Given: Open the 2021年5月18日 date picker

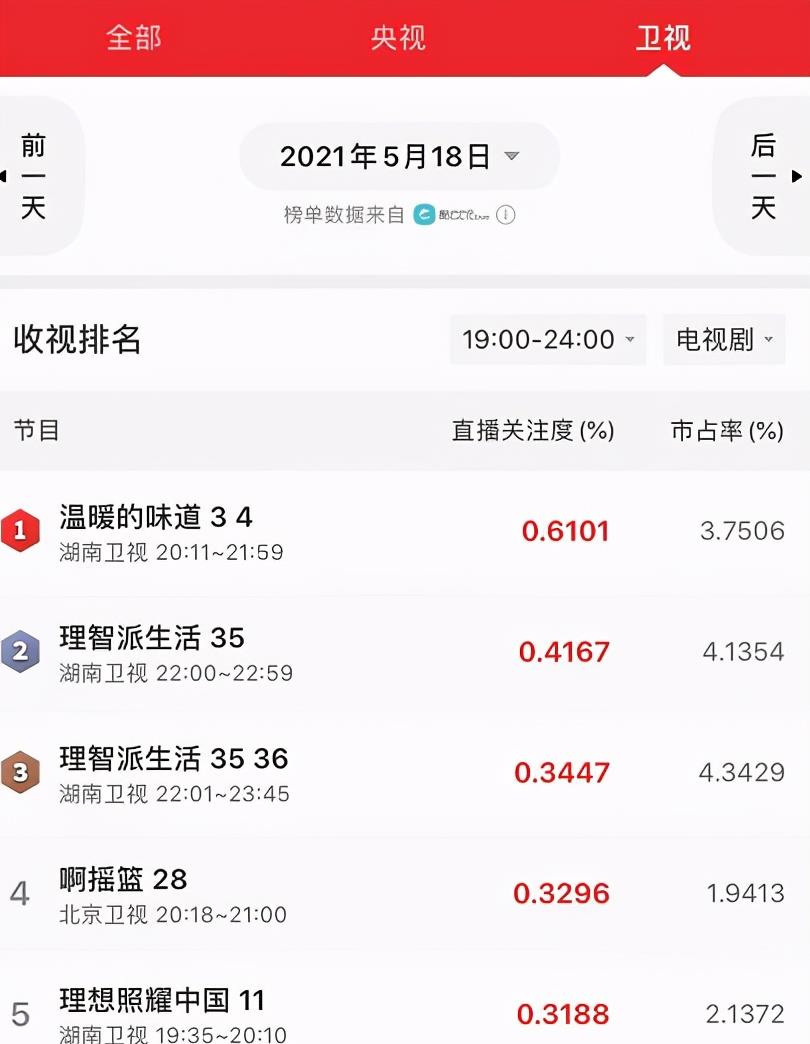Looking at the screenshot, I should [x=399, y=157].
